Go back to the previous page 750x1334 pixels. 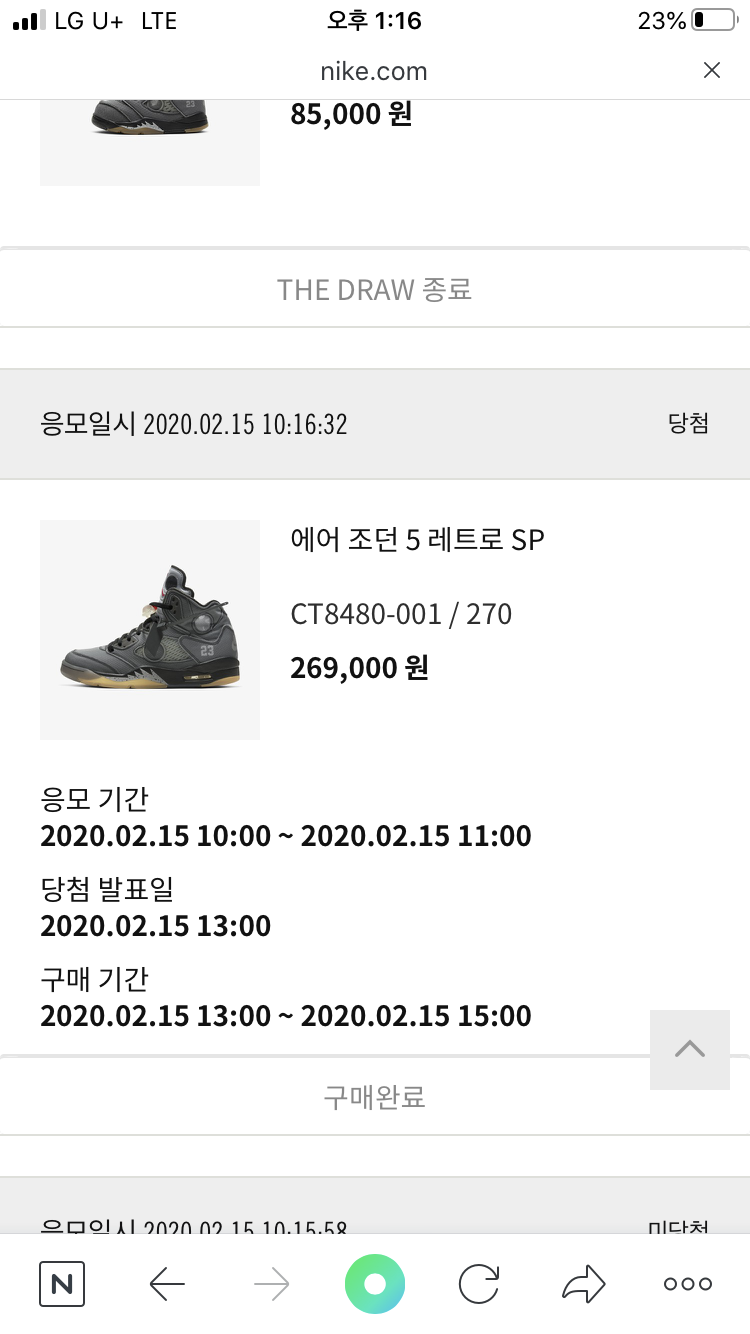168,1284
